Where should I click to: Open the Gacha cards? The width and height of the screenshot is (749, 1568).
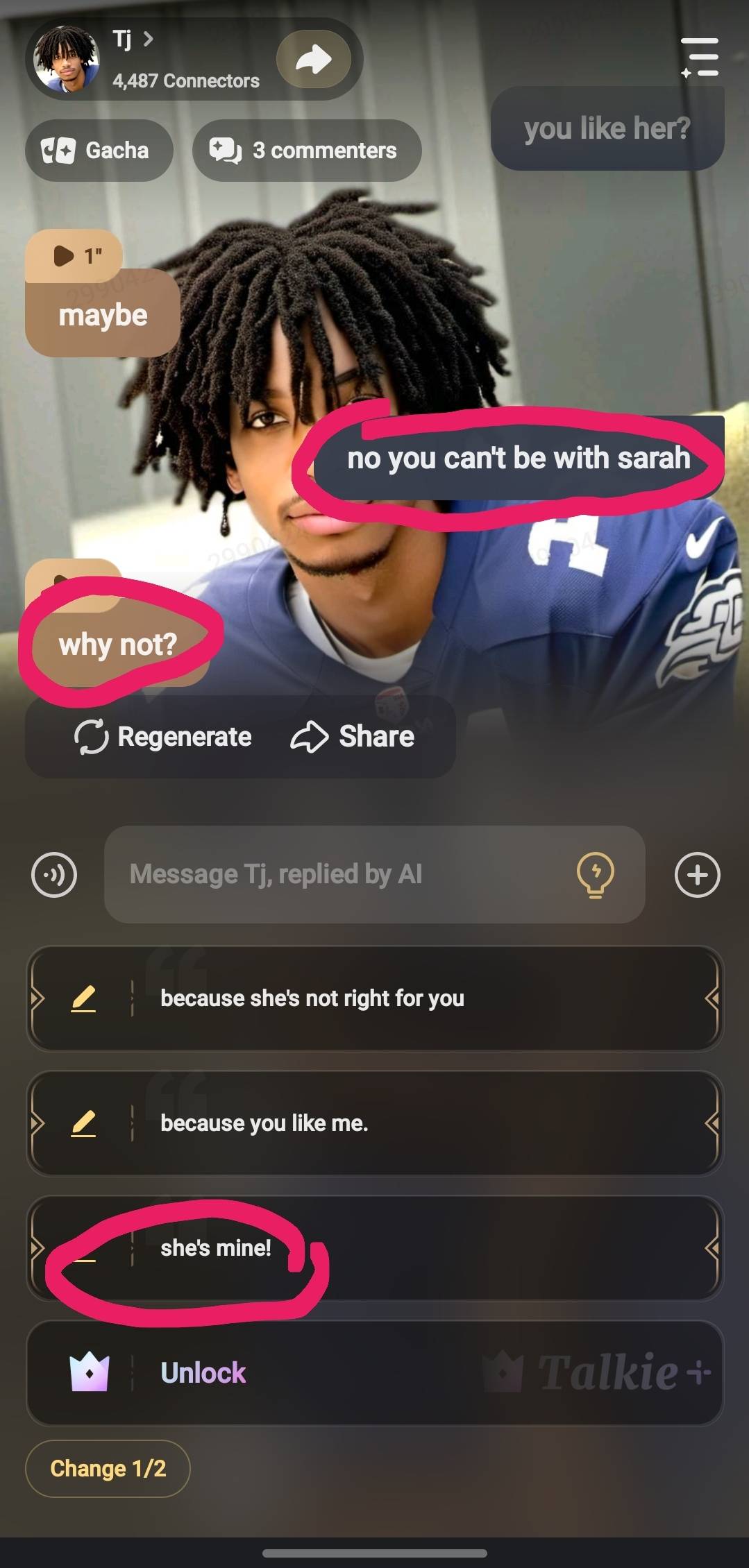(x=99, y=151)
